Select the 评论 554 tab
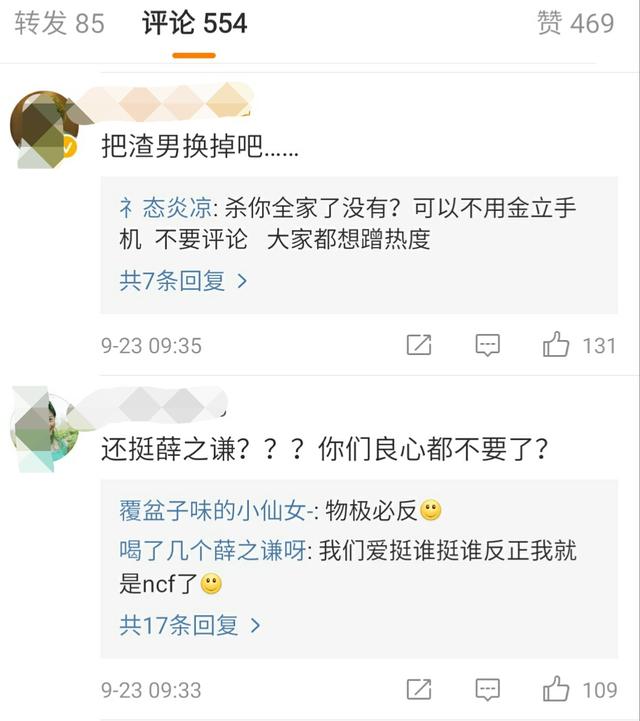640x721 pixels. [x=194, y=24]
